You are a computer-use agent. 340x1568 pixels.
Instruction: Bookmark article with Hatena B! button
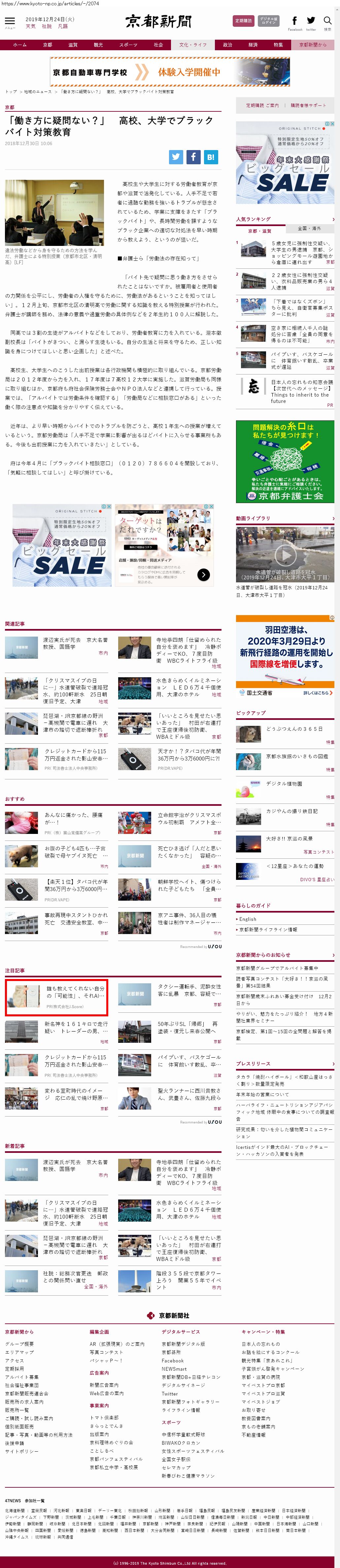pyautogui.click(x=210, y=157)
